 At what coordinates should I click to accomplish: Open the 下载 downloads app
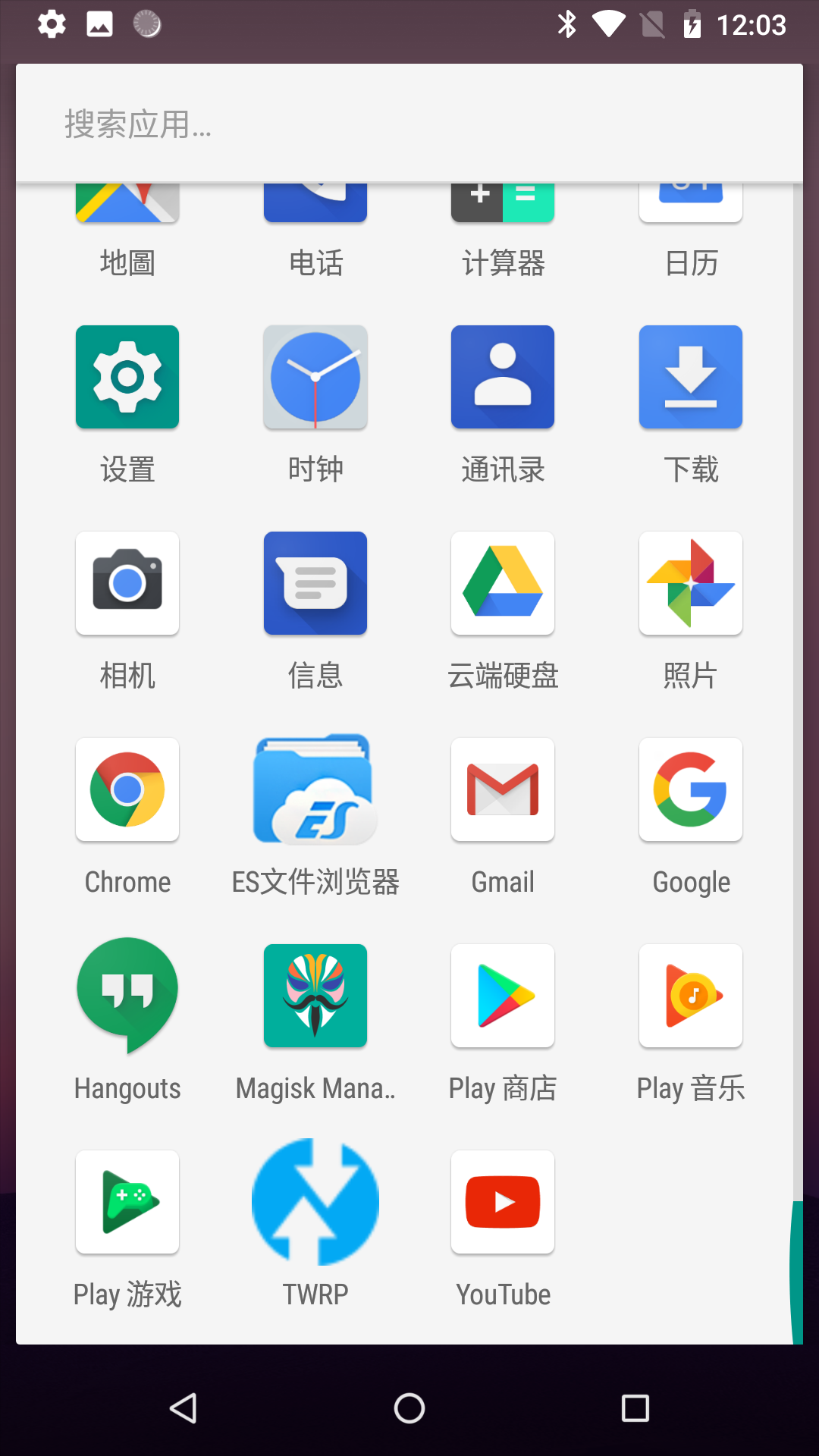(x=691, y=378)
